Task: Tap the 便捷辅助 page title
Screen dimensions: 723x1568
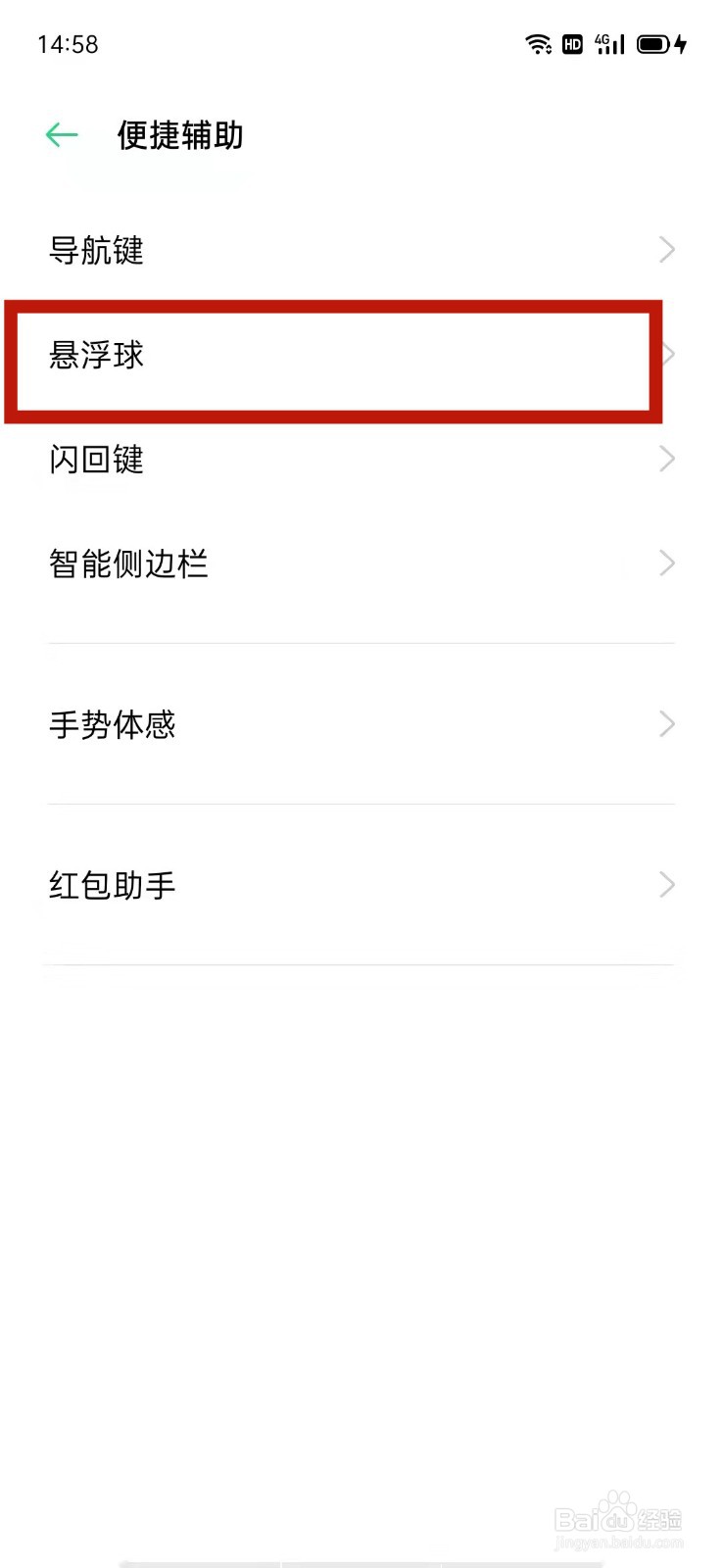Action: tap(180, 137)
